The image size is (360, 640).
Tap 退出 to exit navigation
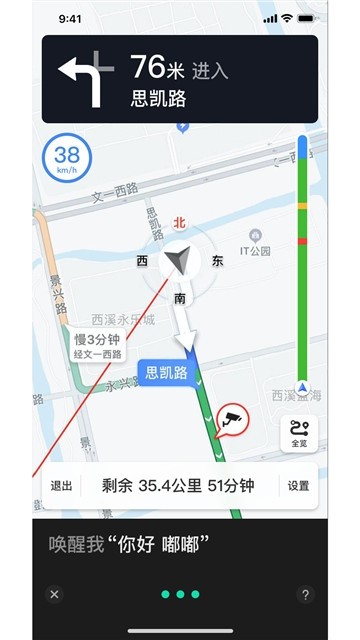point(61,486)
